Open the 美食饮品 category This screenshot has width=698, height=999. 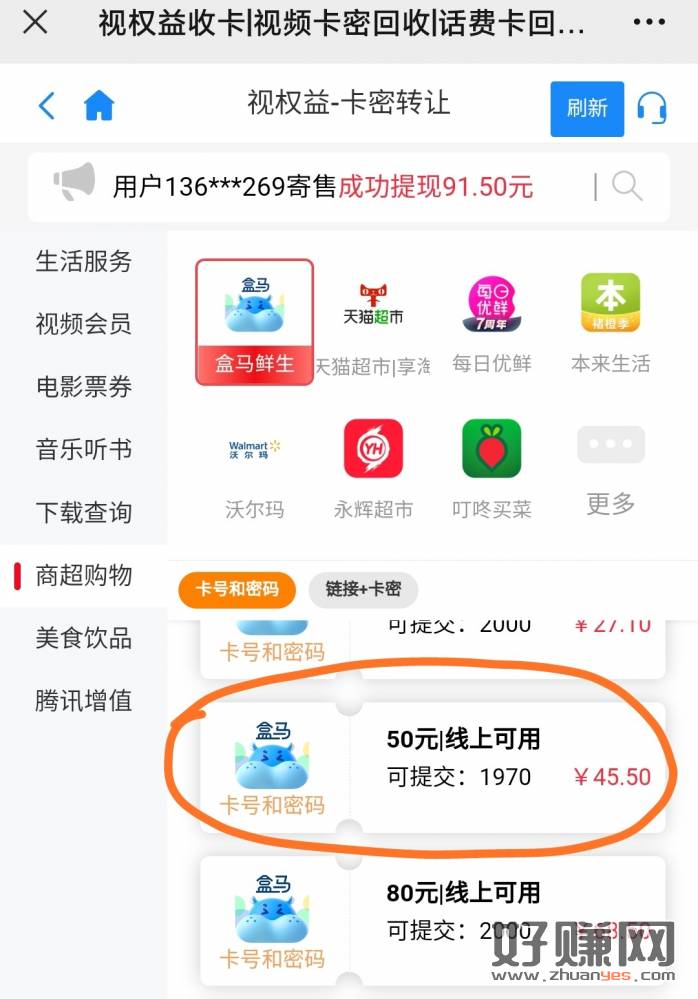(84, 638)
